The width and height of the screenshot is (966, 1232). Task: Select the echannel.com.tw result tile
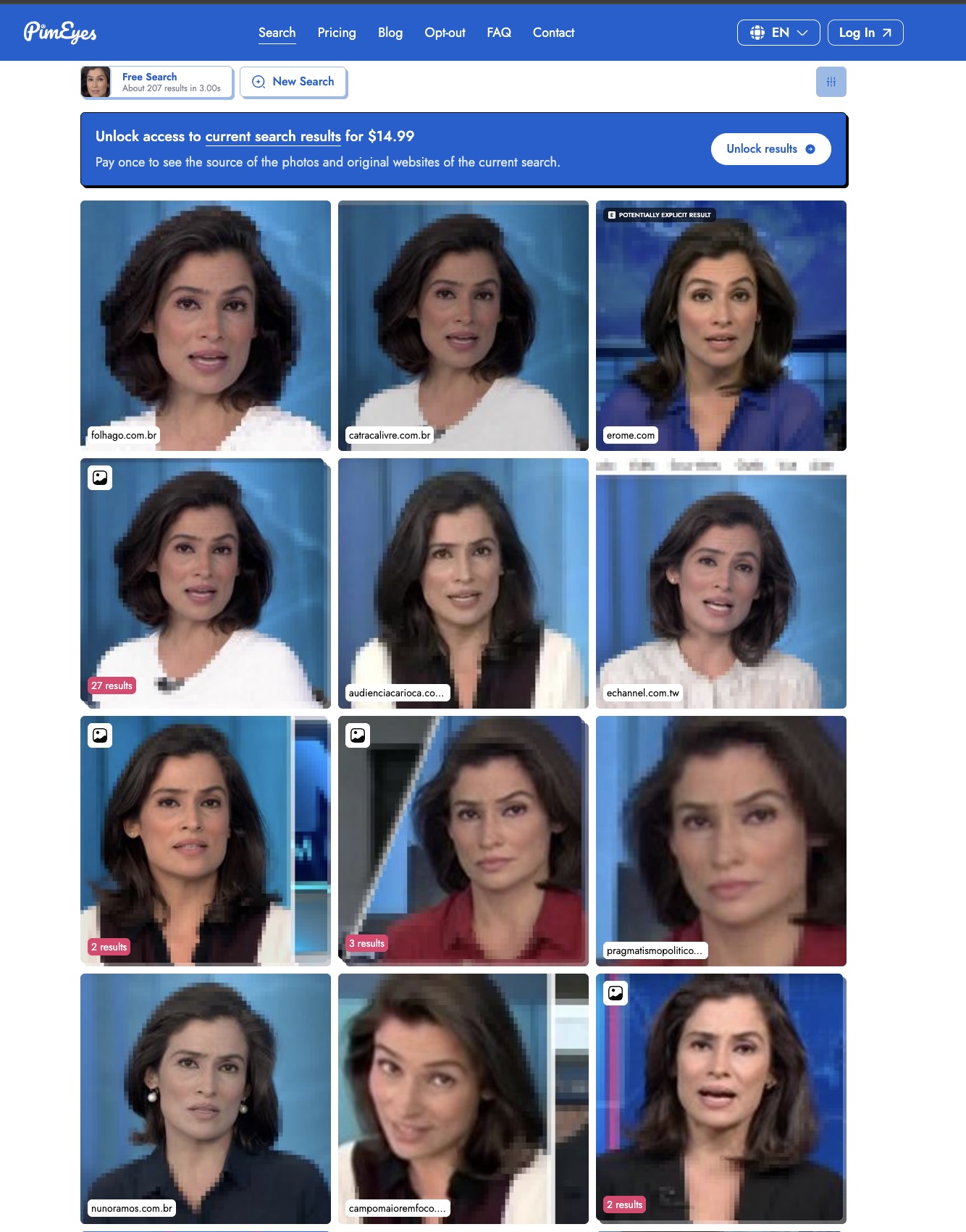[721, 583]
